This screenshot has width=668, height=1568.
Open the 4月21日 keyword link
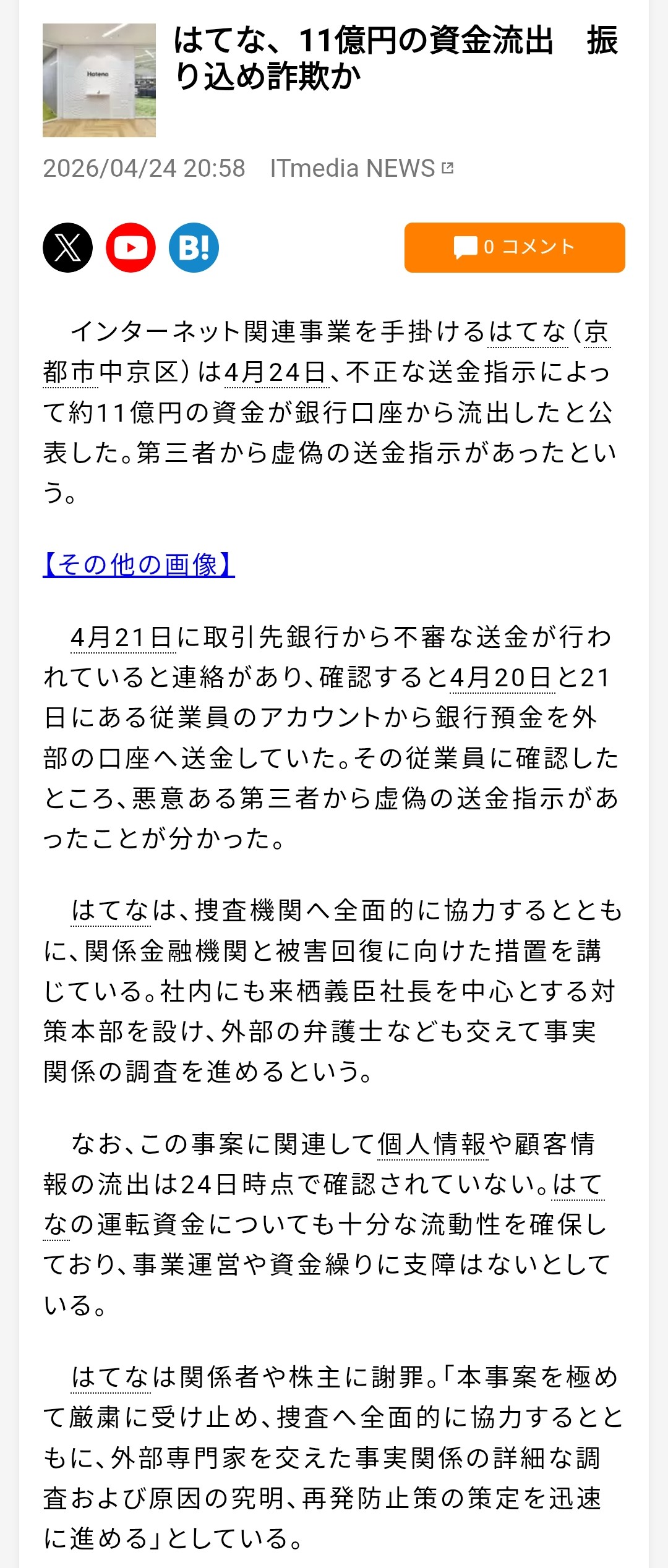[x=122, y=637]
